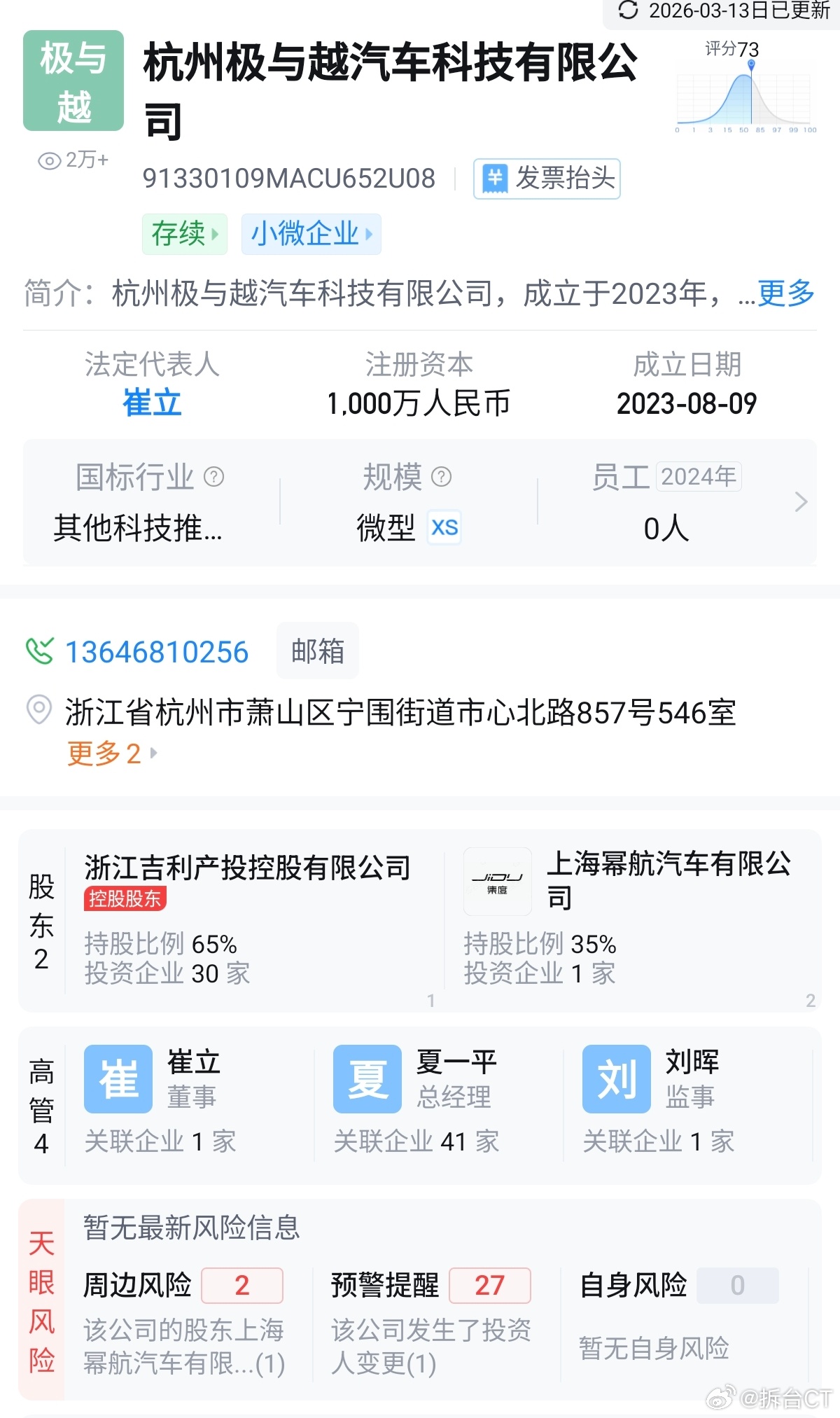Click the help icon beside 规模
The width and height of the screenshot is (840, 1418).
(x=440, y=478)
